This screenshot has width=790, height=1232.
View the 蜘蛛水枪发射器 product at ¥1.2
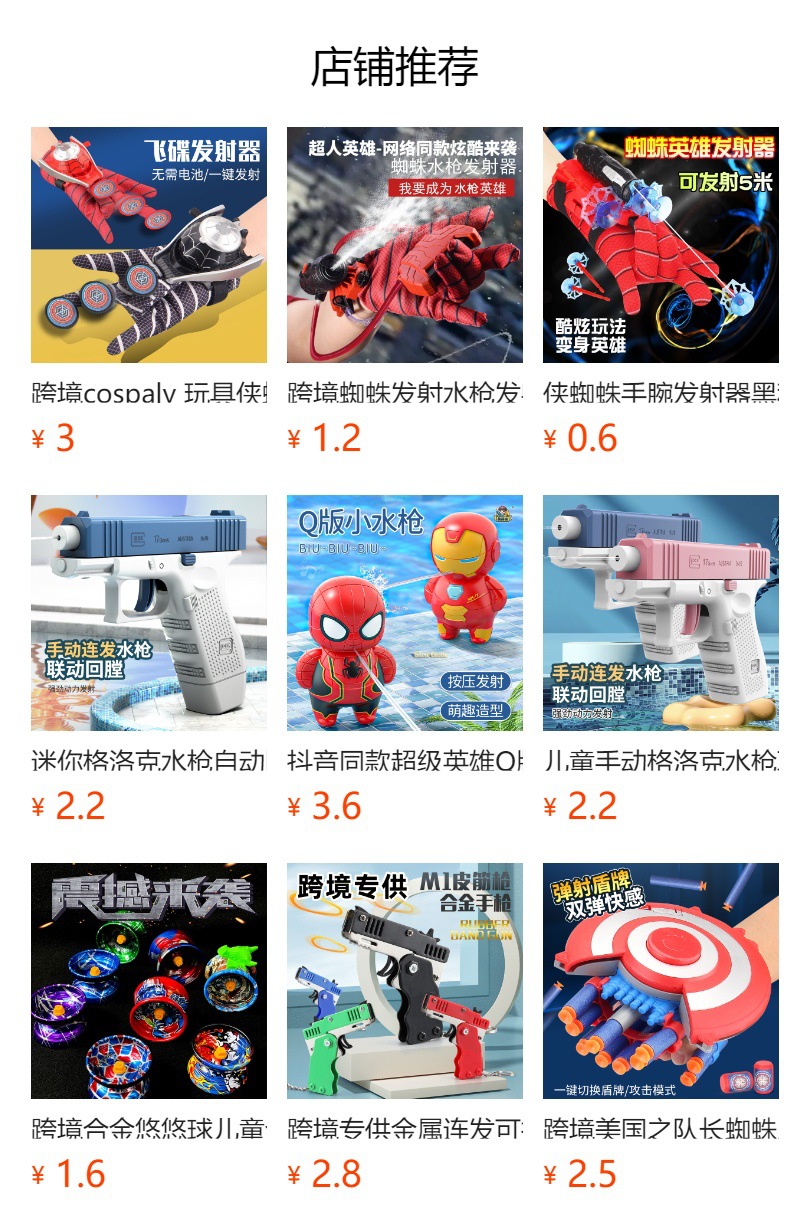point(405,245)
